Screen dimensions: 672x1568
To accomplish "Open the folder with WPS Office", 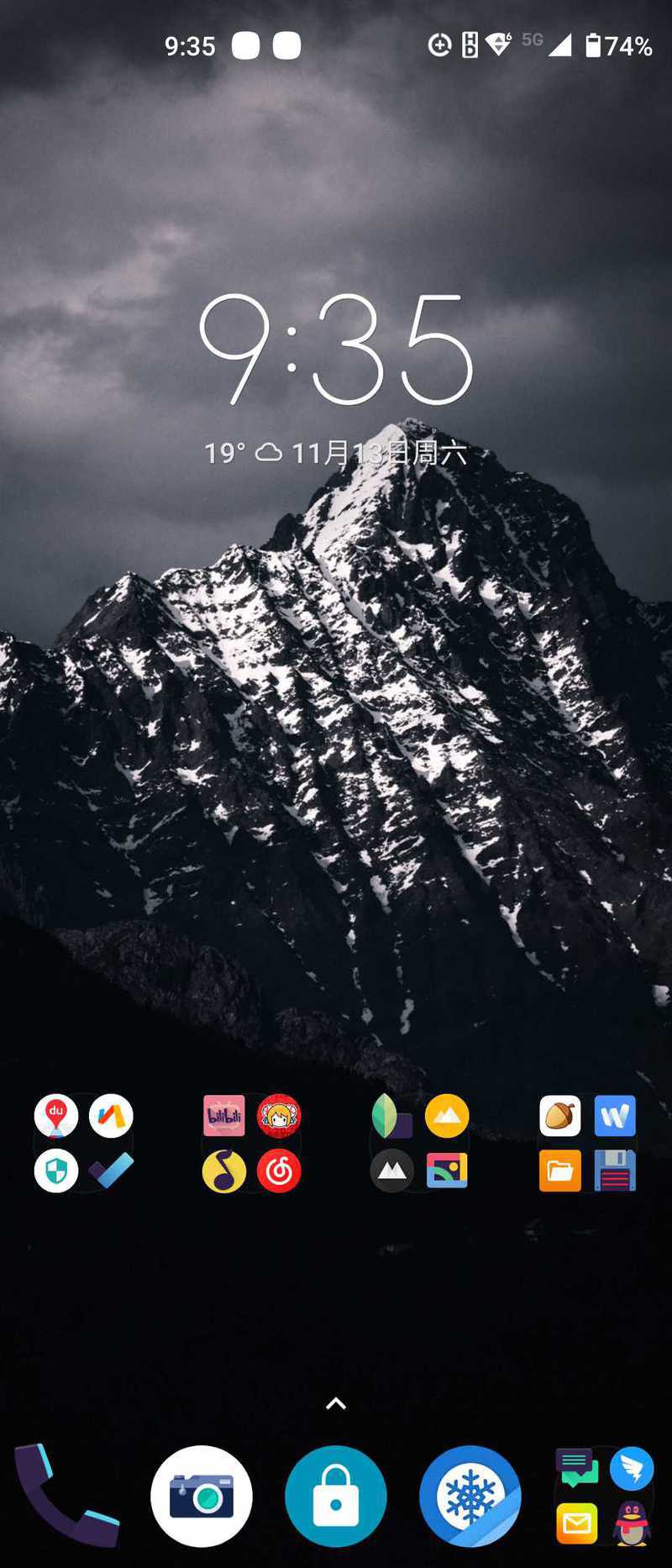I will click(587, 1143).
